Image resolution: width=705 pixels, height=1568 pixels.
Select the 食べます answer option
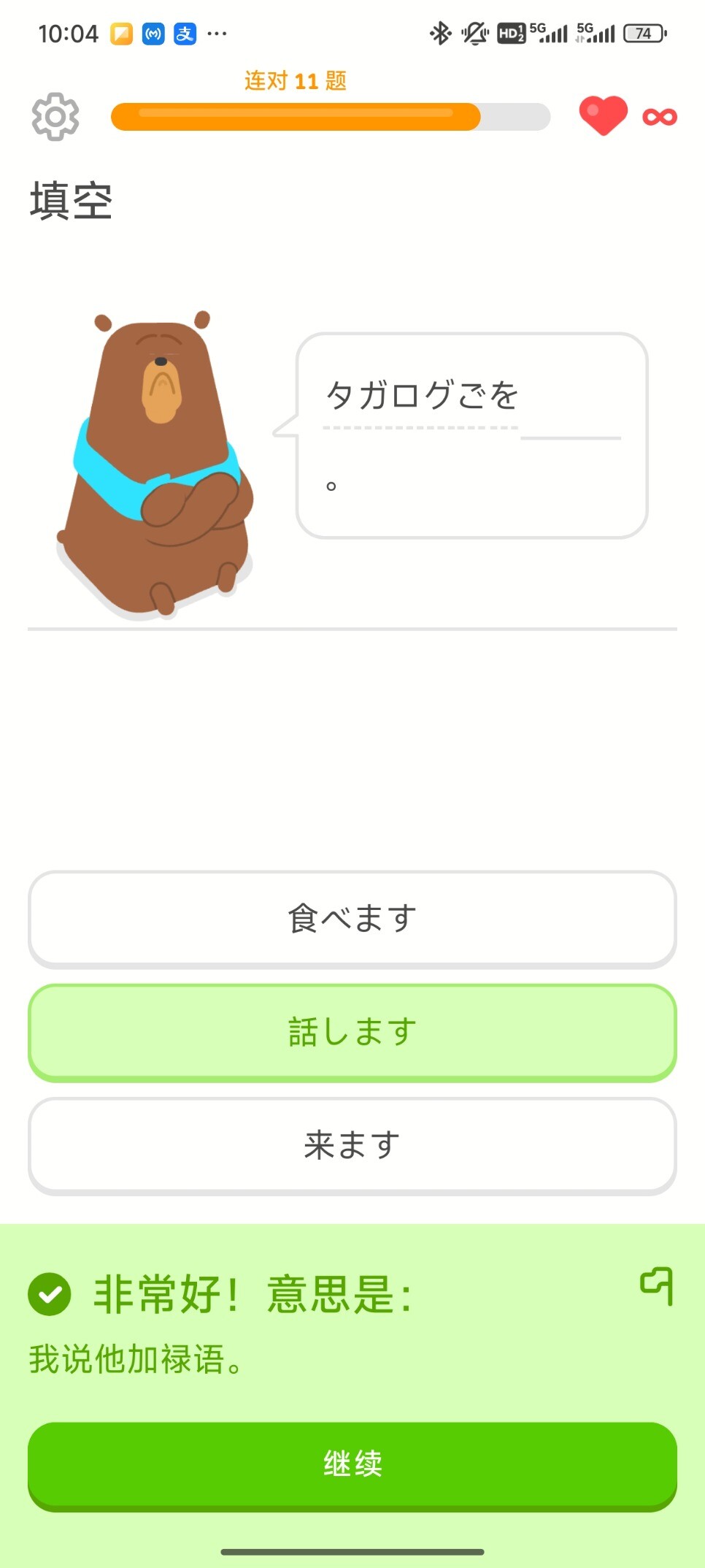click(x=352, y=919)
